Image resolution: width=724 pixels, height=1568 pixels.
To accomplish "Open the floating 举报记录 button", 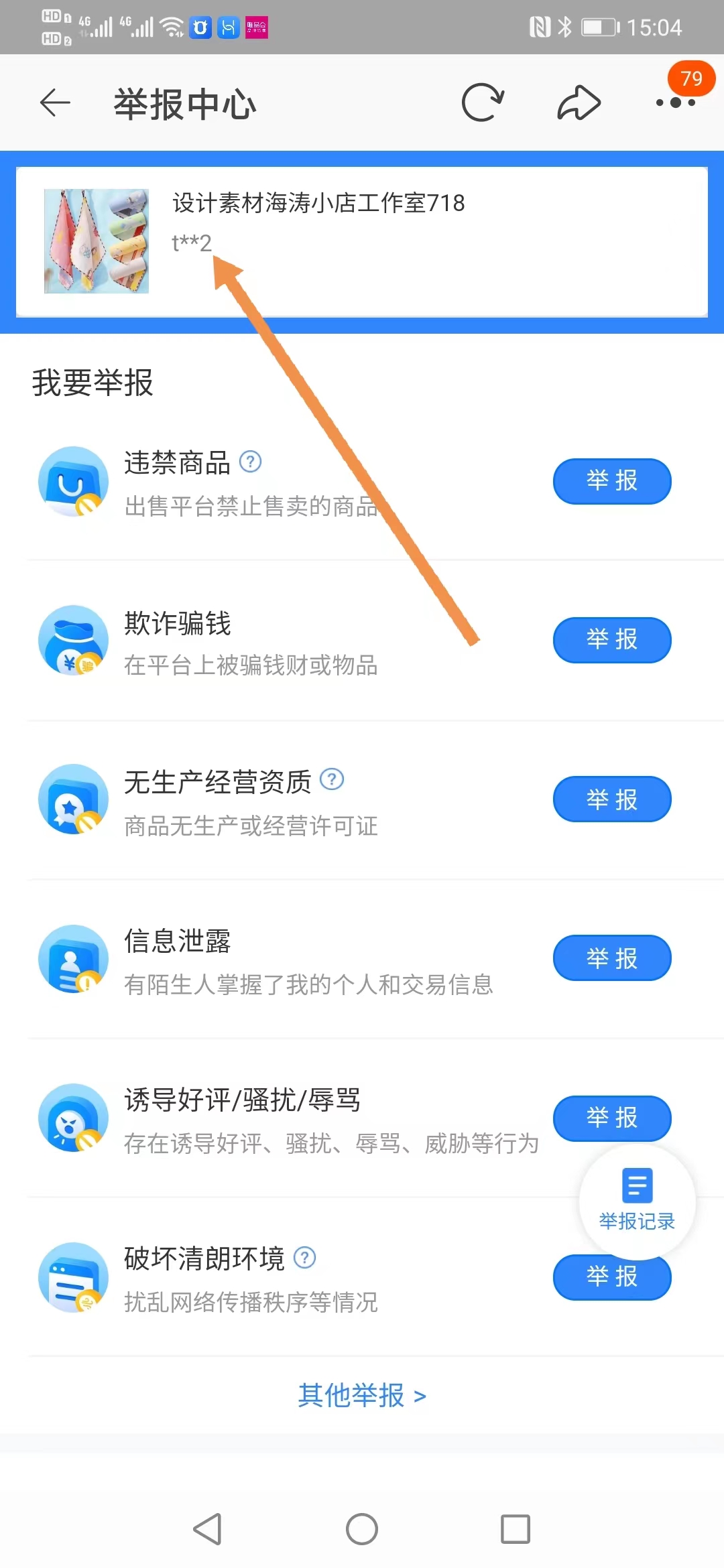I will point(636,1199).
